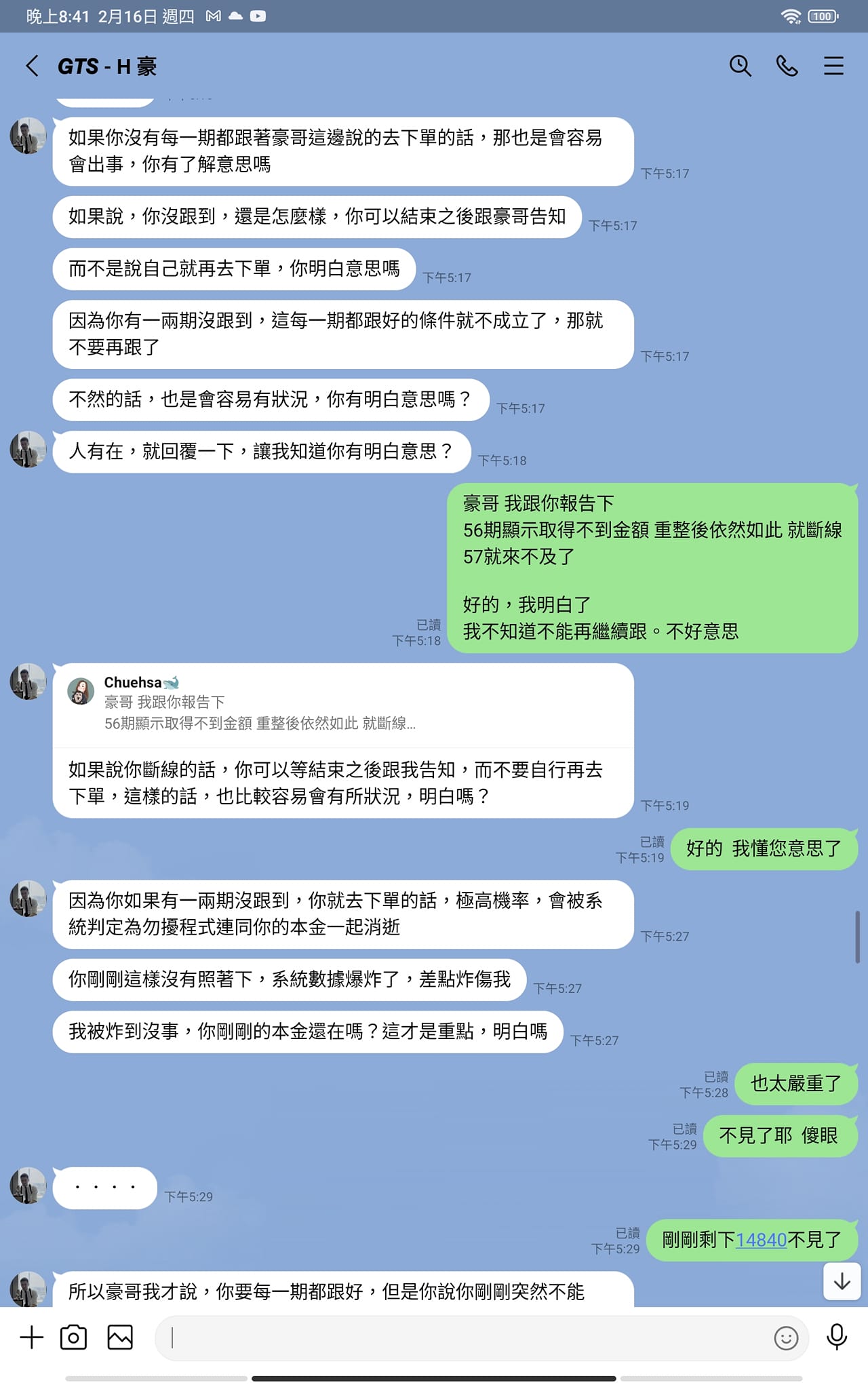868x1389 pixels.
Task: Start a voice call with GTS - H 豪
Action: (x=787, y=66)
